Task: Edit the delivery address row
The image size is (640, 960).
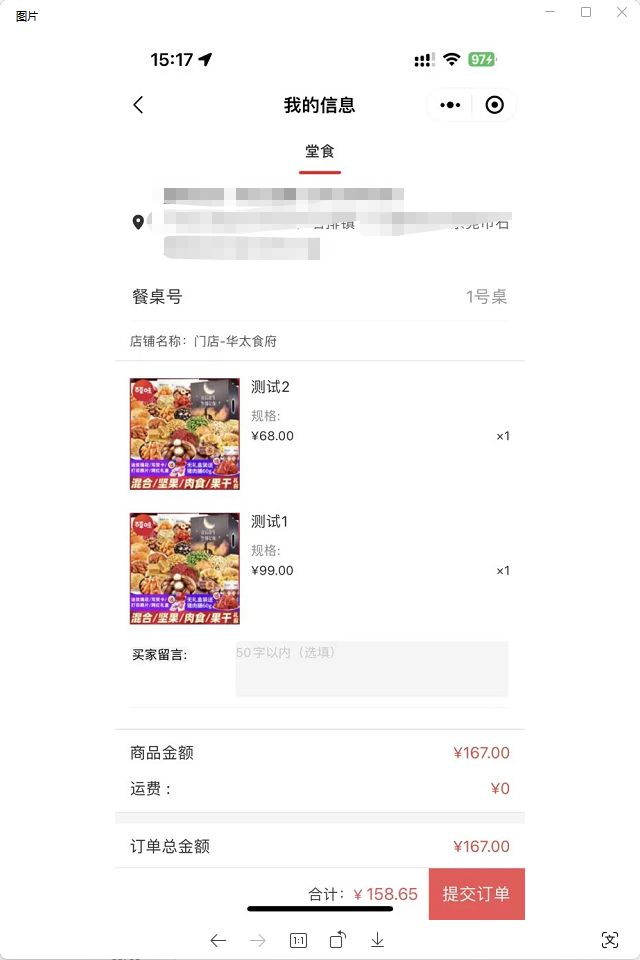Action: click(x=320, y=222)
